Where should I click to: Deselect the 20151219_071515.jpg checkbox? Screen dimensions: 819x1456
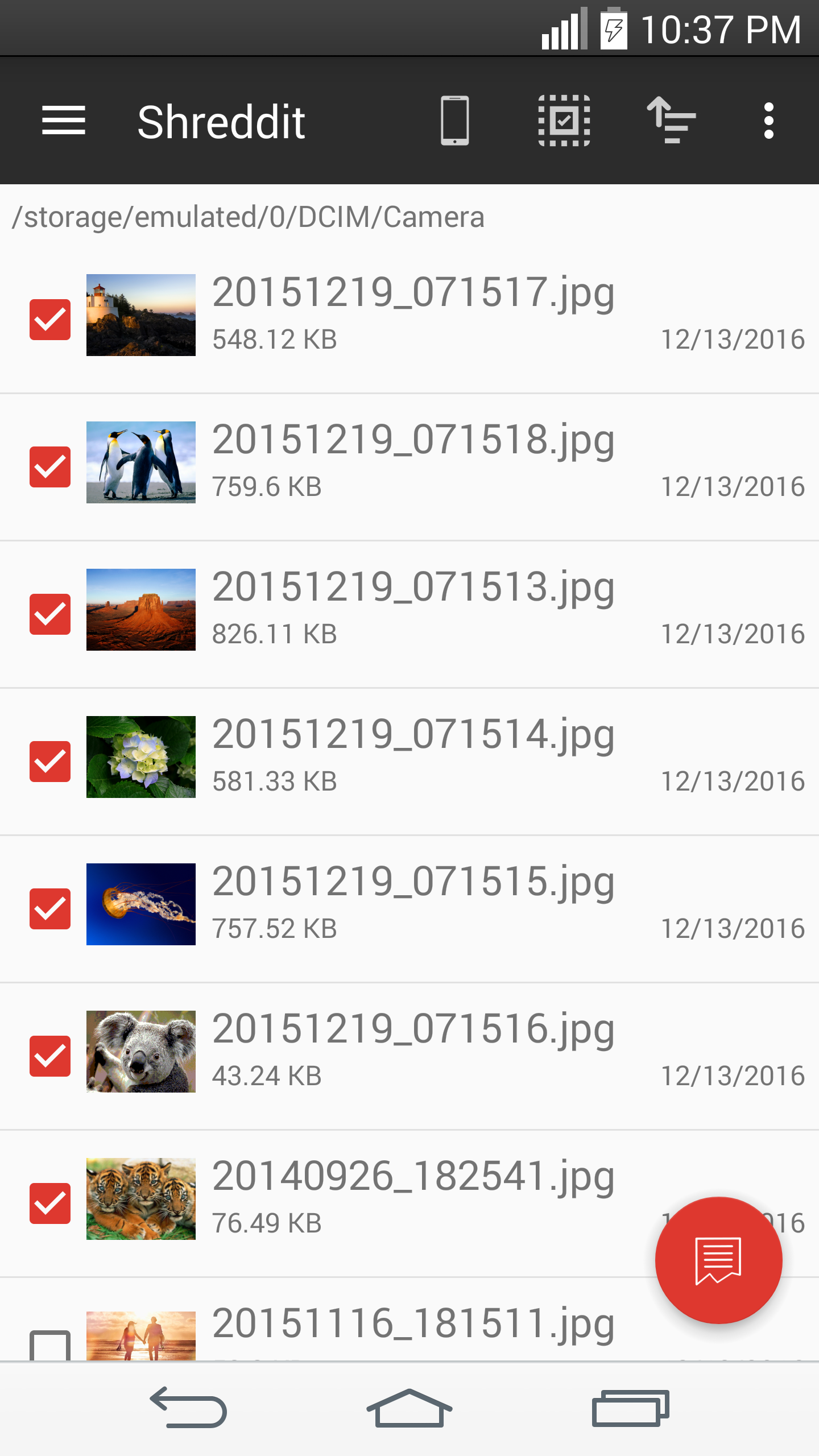coord(50,908)
